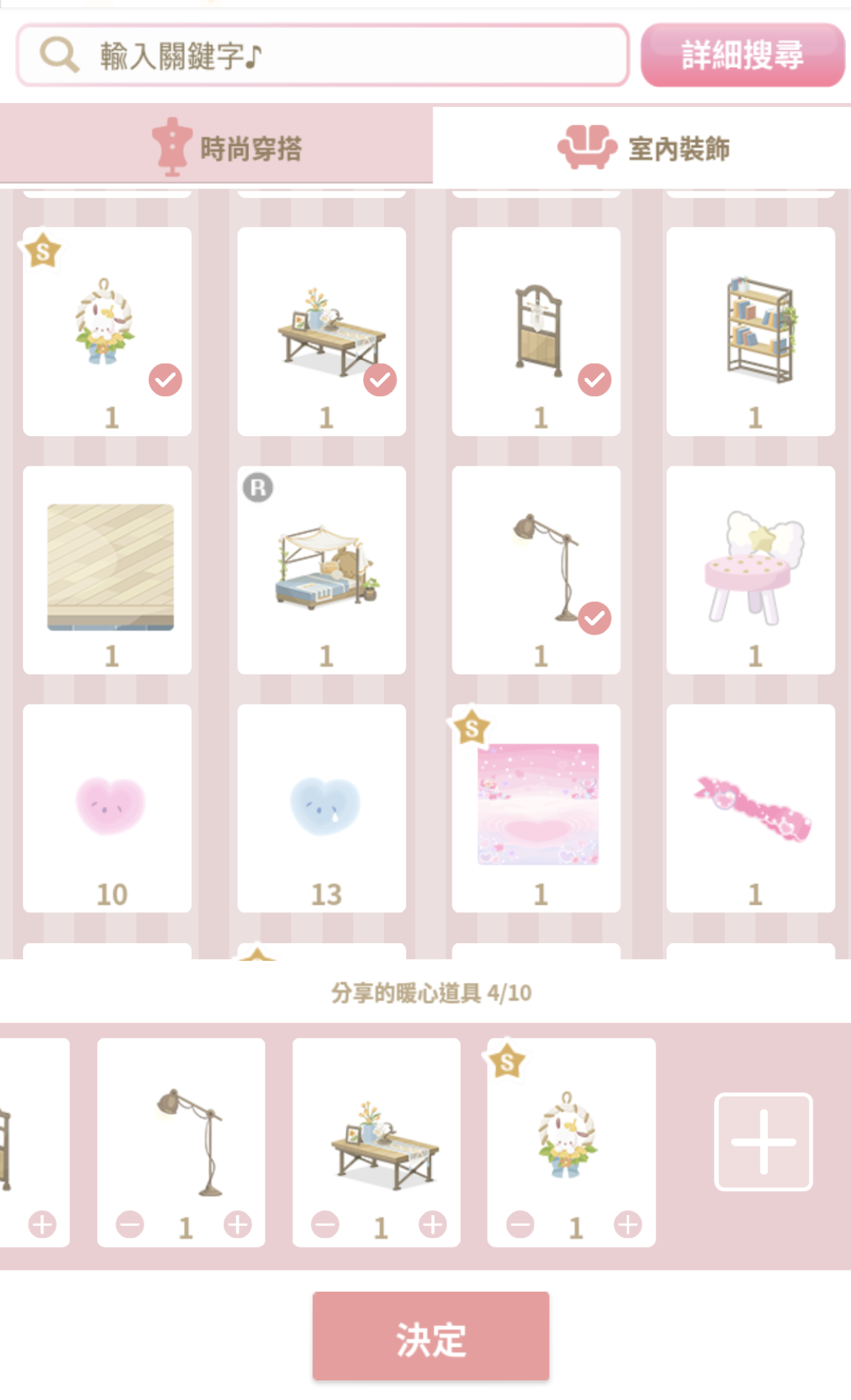
Task: Increase bunny wreath quantity in shared tray
Action: (628, 1225)
